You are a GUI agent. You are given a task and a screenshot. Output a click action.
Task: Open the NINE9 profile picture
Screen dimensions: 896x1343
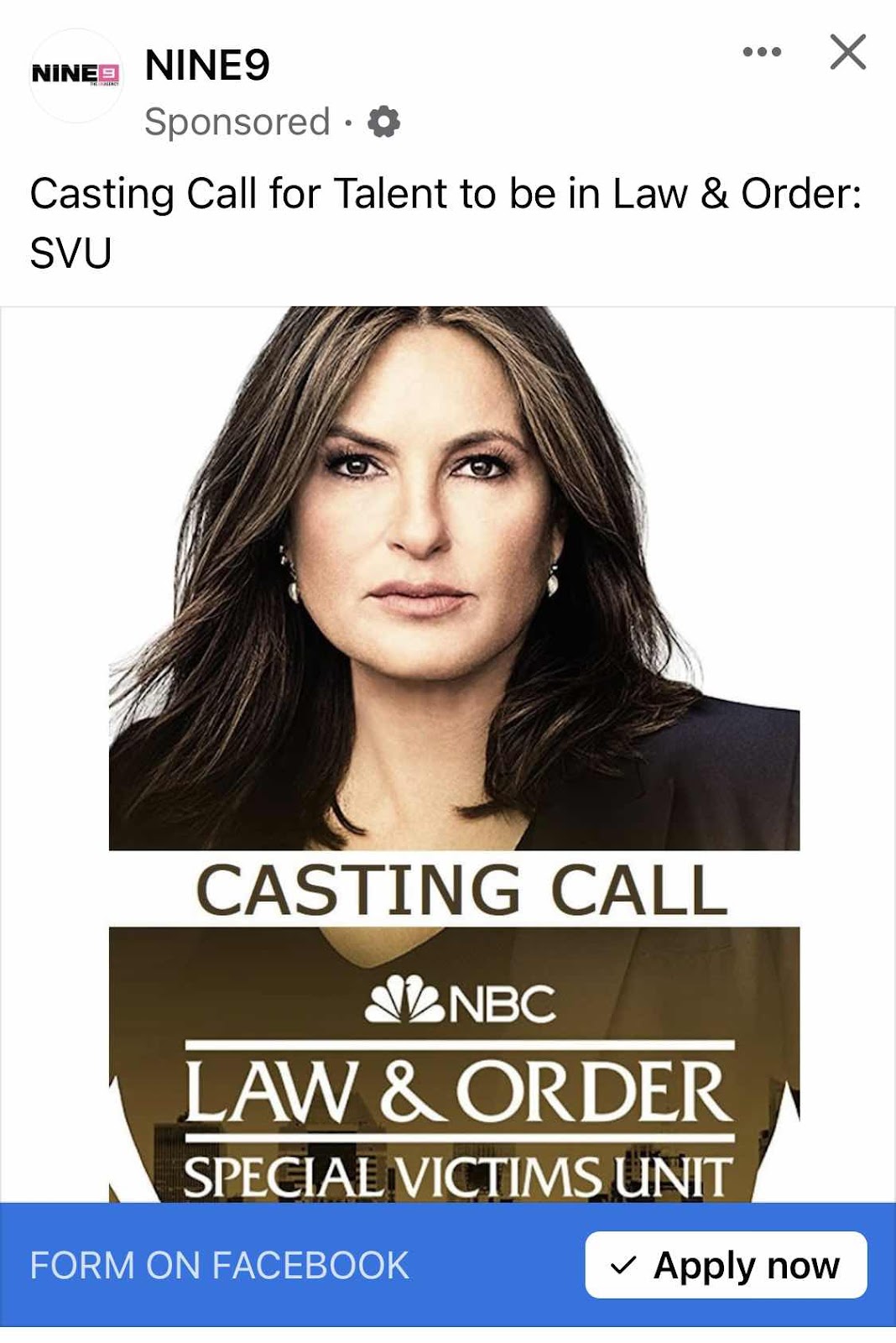coord(76,76)
